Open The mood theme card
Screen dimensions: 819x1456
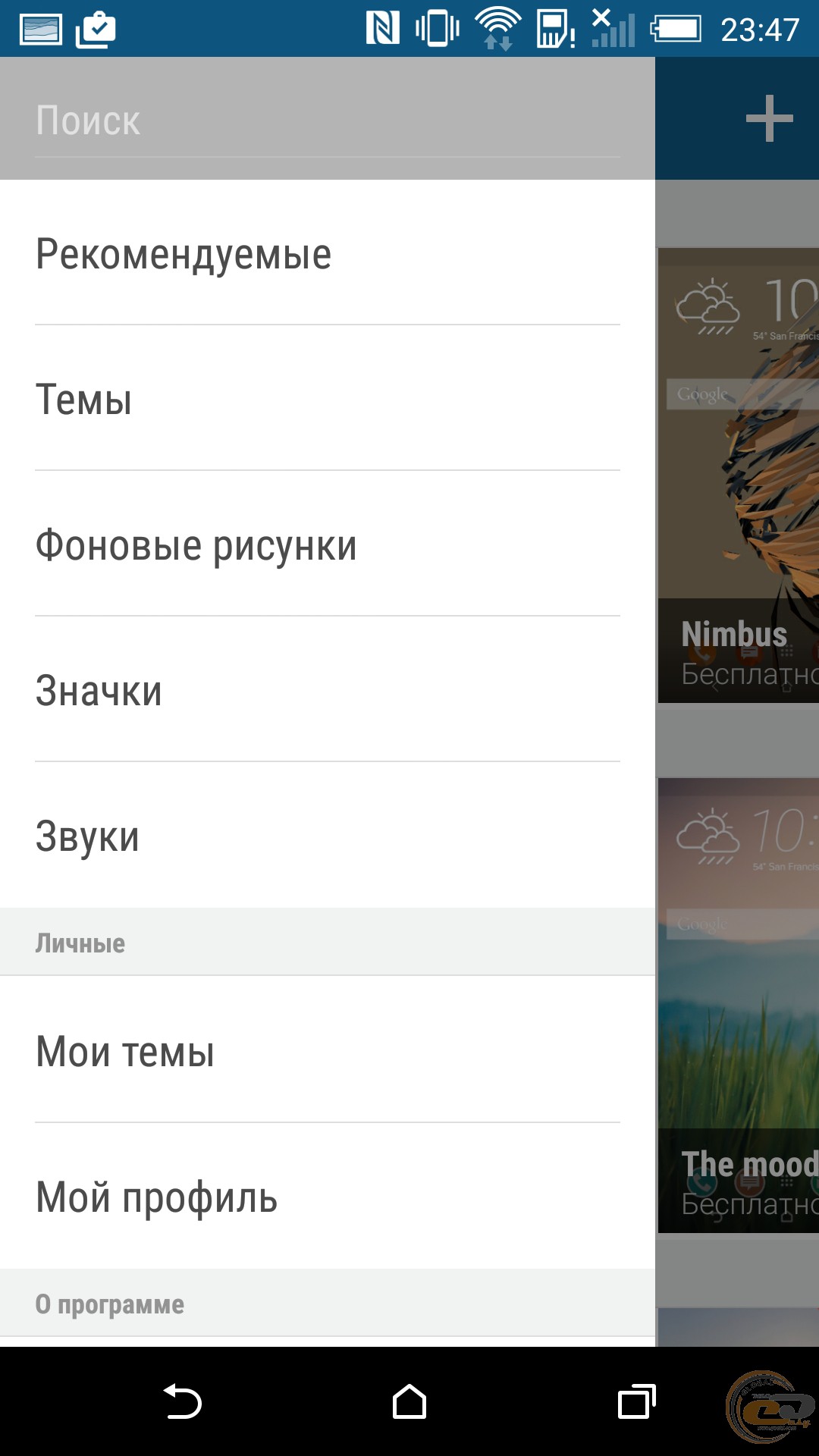(x=739, y=1006)
